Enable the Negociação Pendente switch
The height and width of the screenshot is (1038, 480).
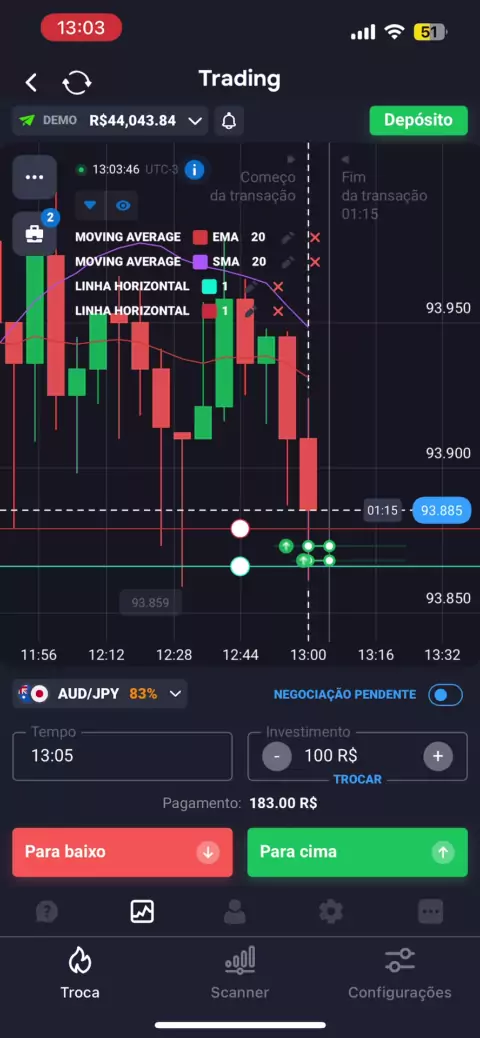(x=446, y=694)
